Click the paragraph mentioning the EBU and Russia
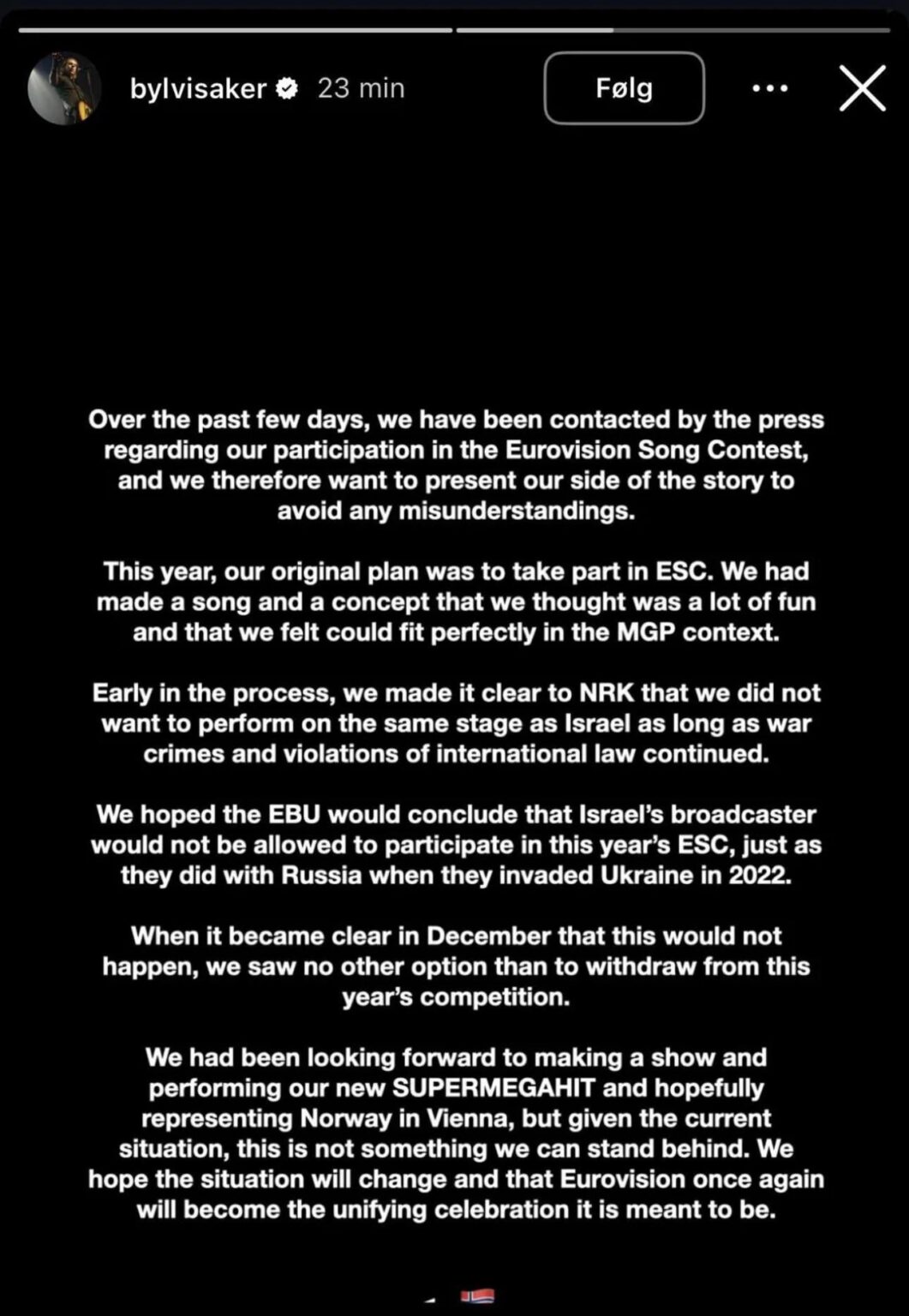 pyautogui.click(x=455, y=845)
